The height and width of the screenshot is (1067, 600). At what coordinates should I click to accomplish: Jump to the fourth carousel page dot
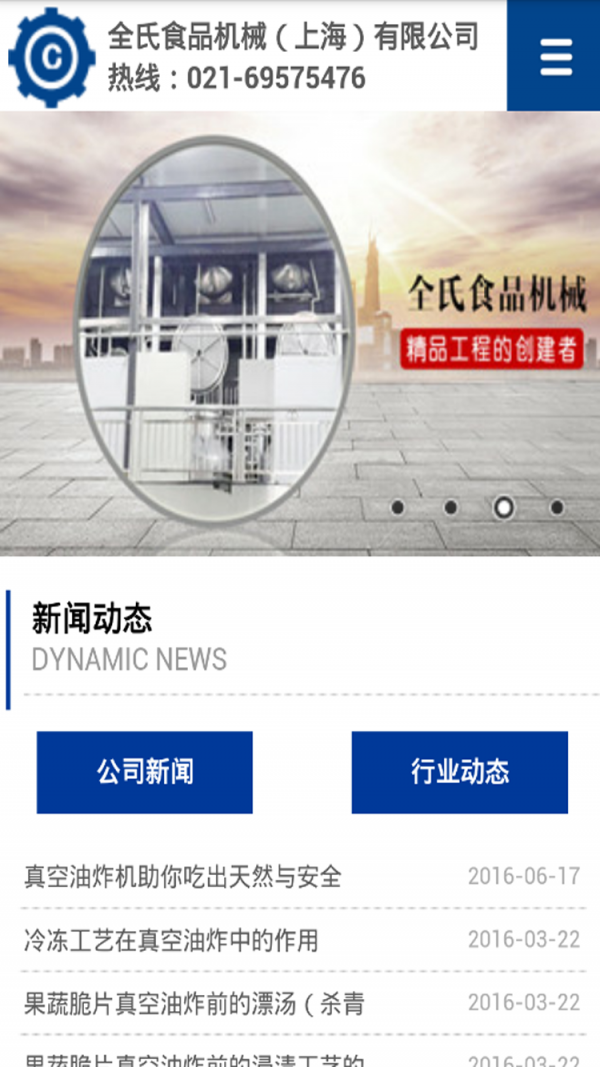(556, 508)
